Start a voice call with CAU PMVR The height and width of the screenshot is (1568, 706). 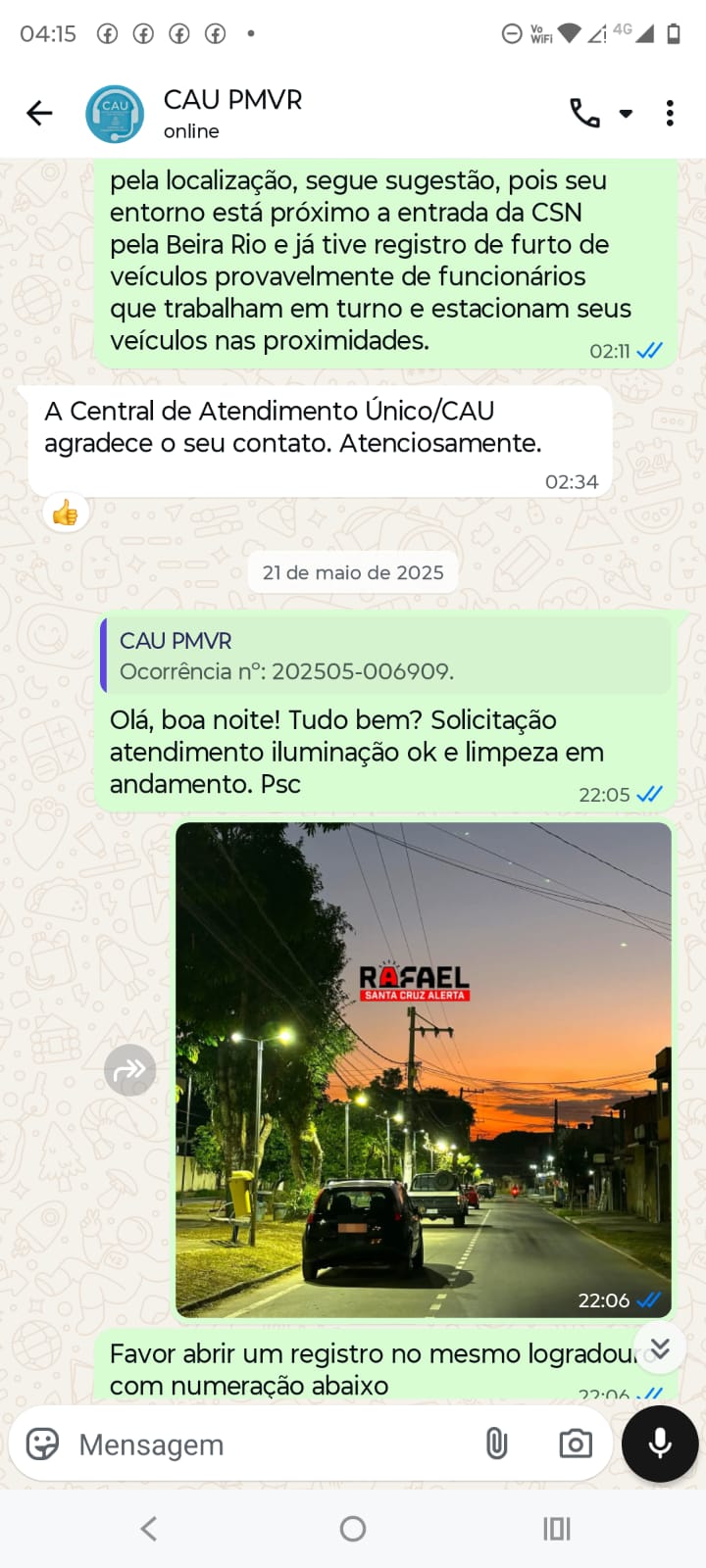[584, 114]
